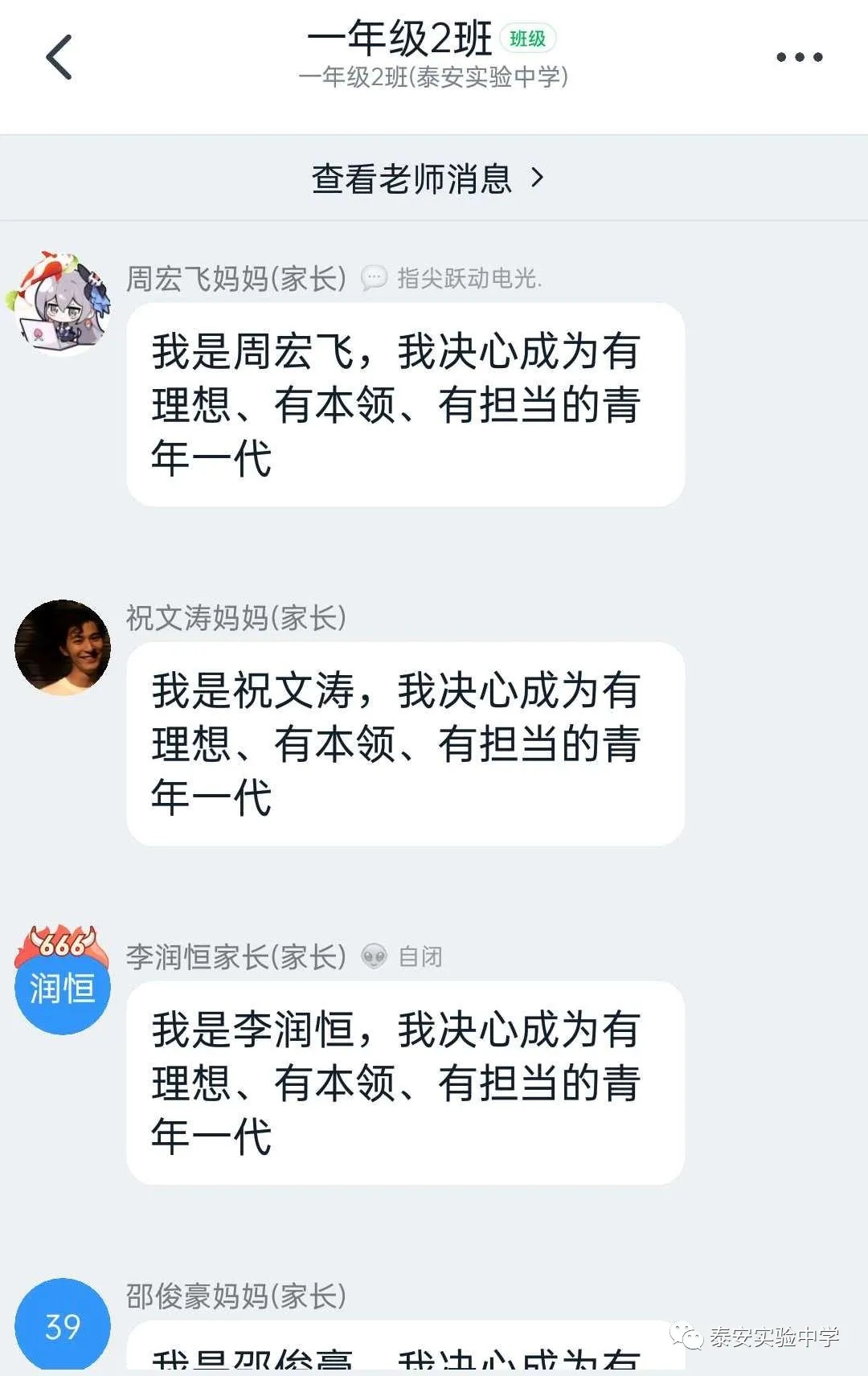868x1376 pixels.
Task: Open 邵俊豪妈妈's blue 39 avatar
Action: coord(63,1325)
